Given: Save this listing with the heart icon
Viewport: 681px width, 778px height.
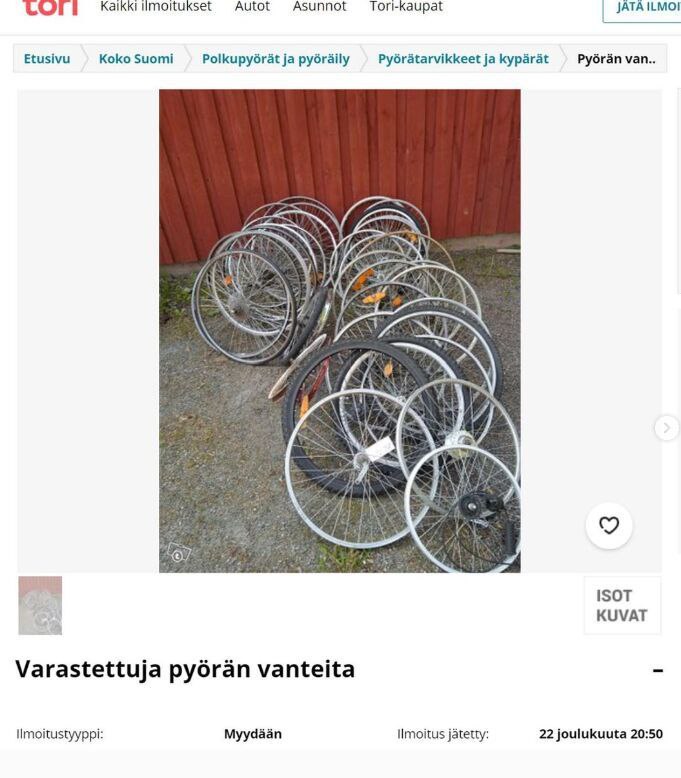Looking at the screenshot, I should pos(609,526).
